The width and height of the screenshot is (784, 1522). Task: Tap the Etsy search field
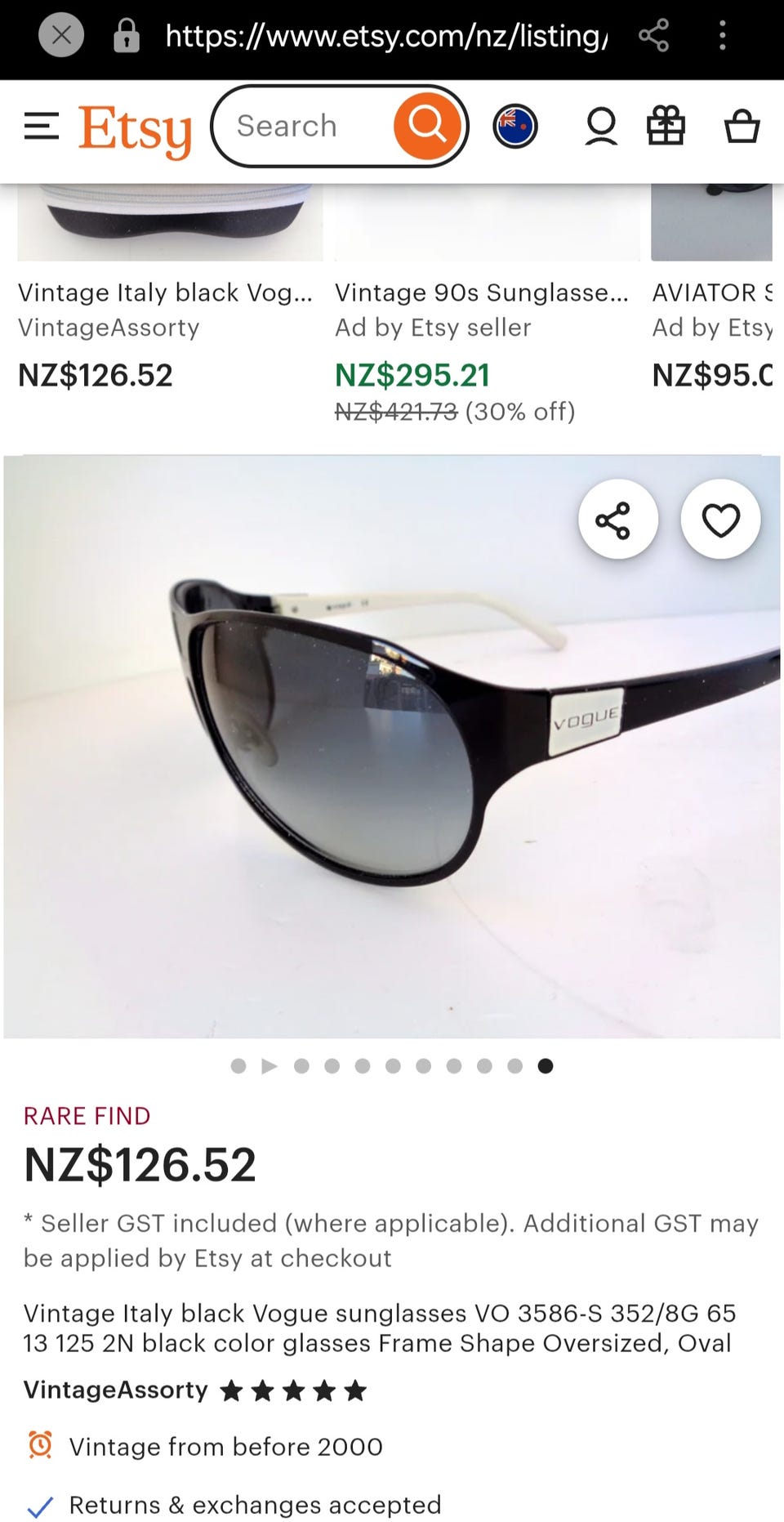coord(302,127)
